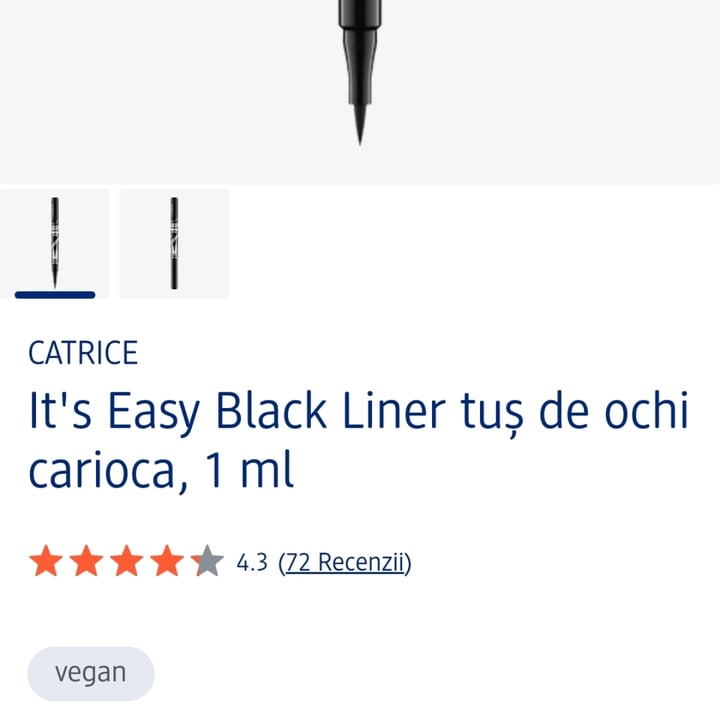This screenshot has height=720, width=720.
Task: Open the main eyeliner product image
Action: click(x=359, y=80)
